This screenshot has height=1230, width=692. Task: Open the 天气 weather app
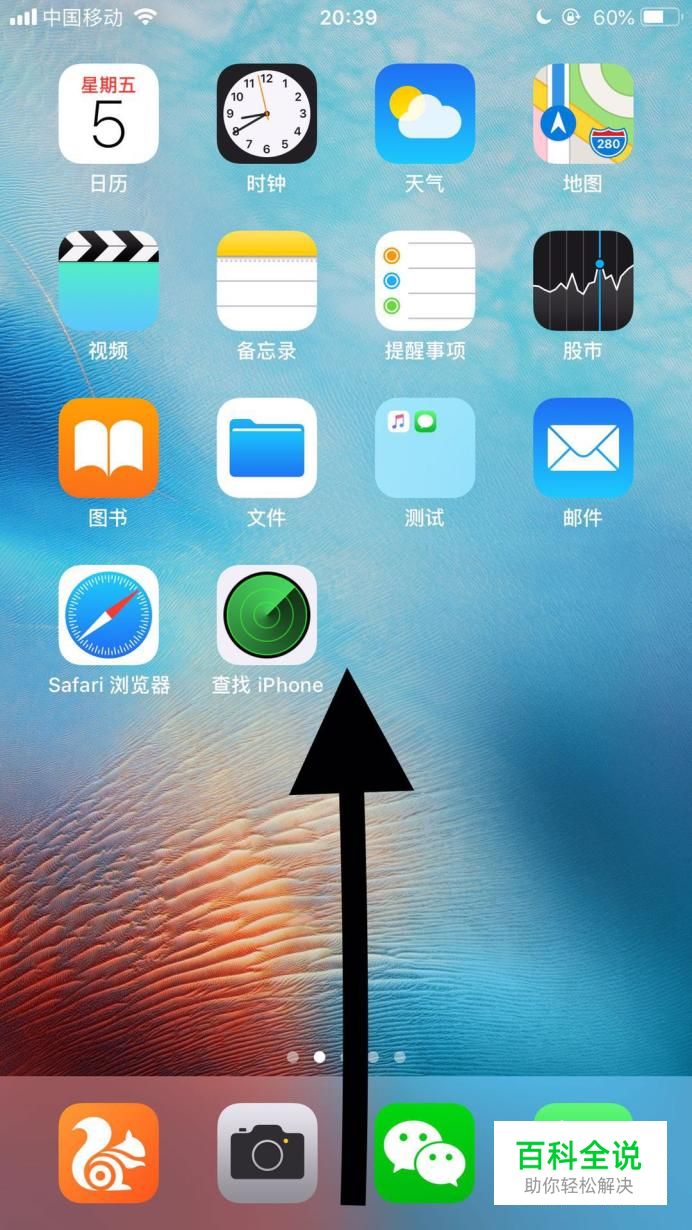pyautogui.click(x=424, y=114)
